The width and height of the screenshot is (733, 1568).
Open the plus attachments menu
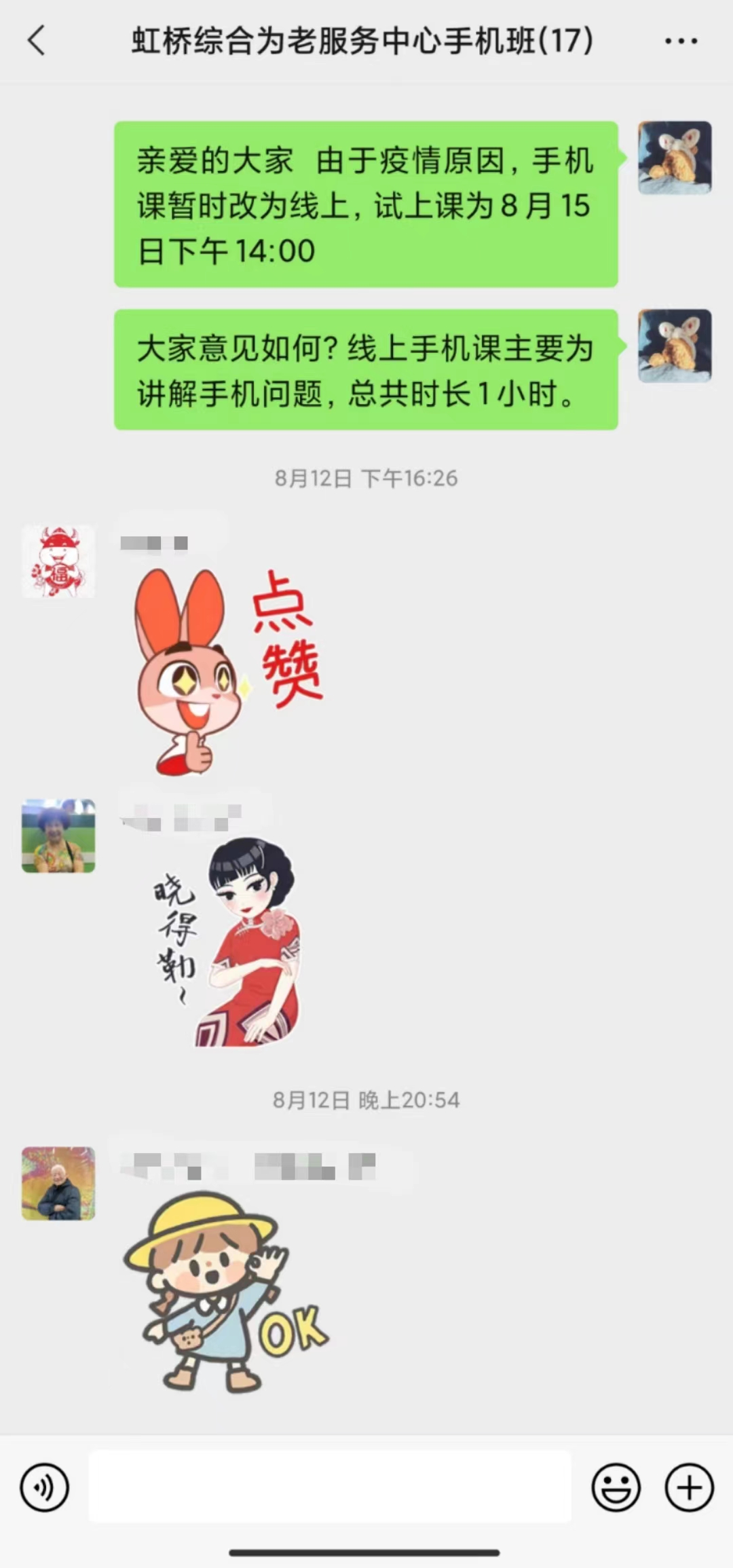(689, 1487)
